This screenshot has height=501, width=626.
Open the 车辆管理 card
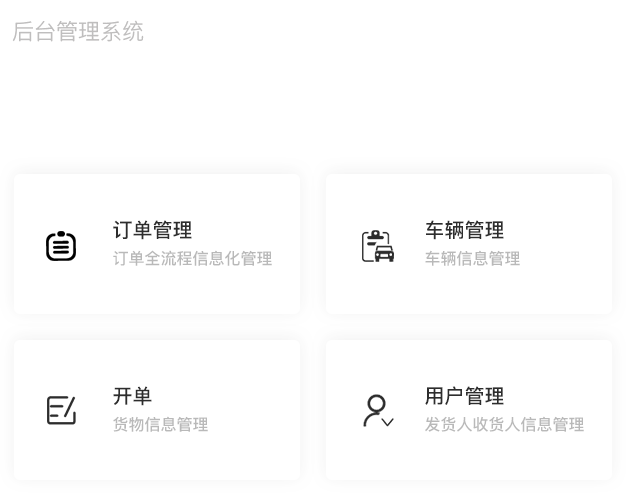tap(468, 244)
